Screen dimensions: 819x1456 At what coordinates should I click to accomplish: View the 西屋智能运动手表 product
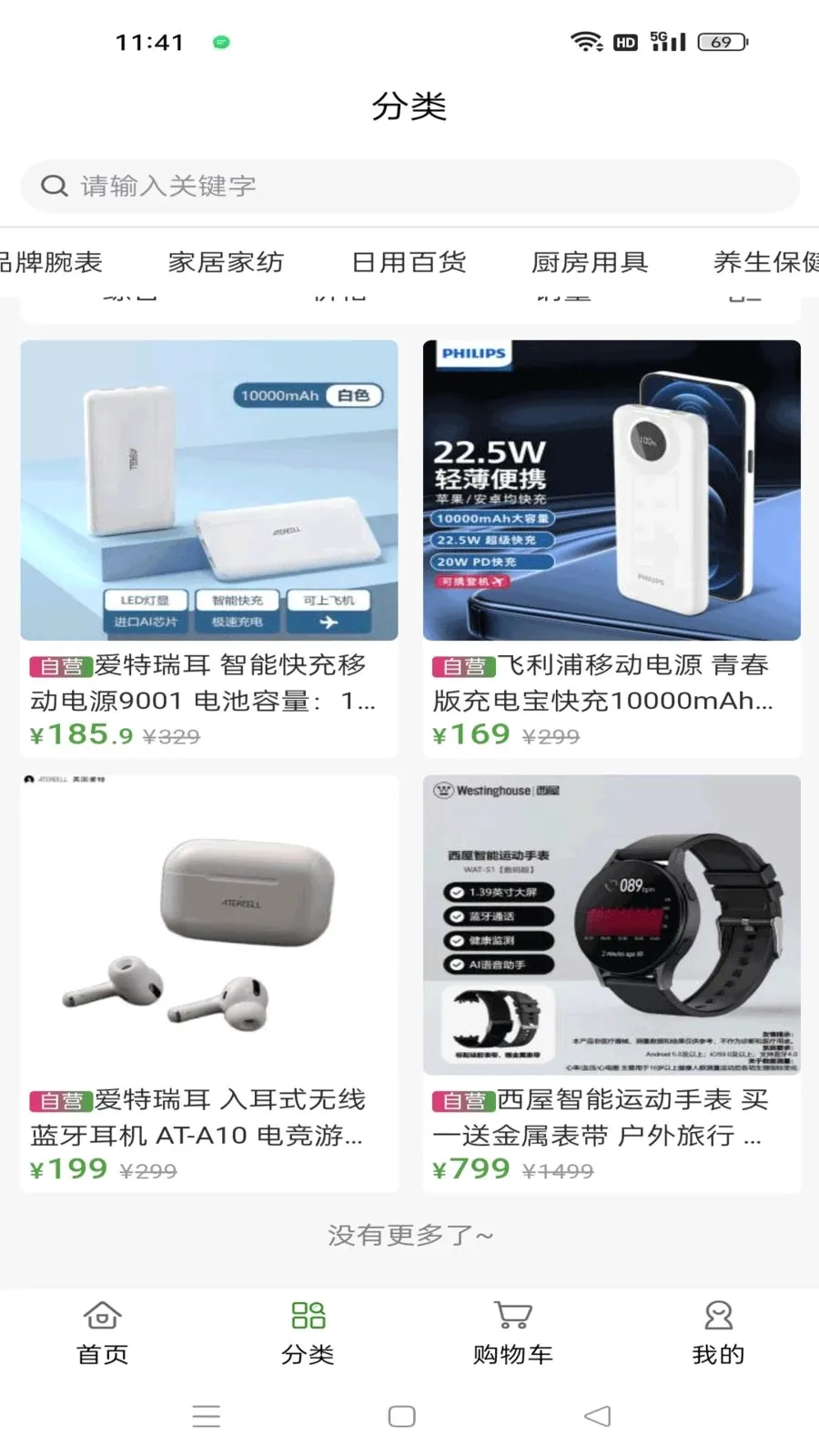tap(612, 983)
